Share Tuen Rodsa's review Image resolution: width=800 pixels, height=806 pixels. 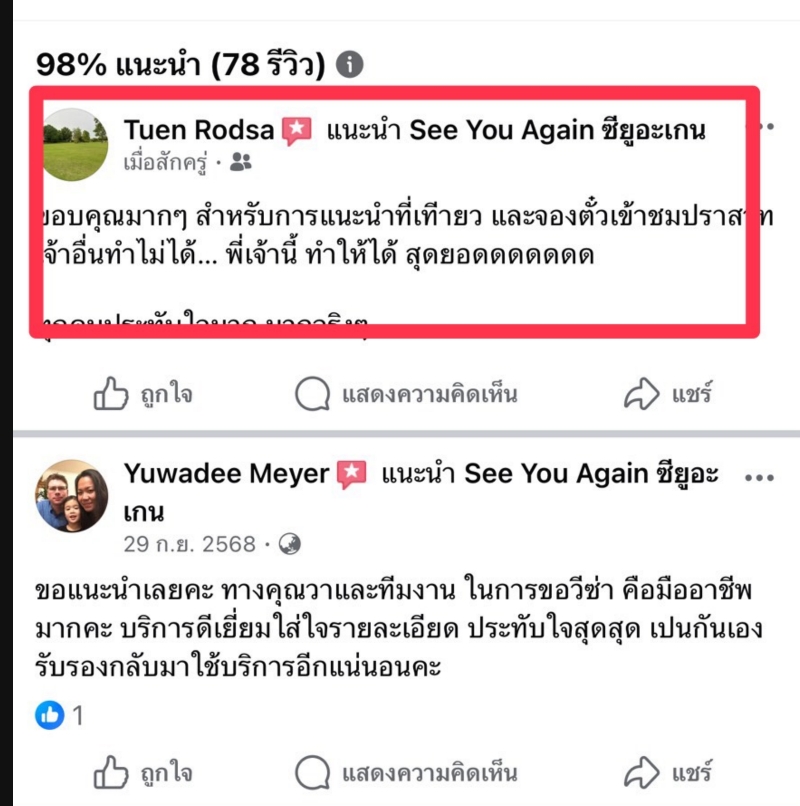668,395
